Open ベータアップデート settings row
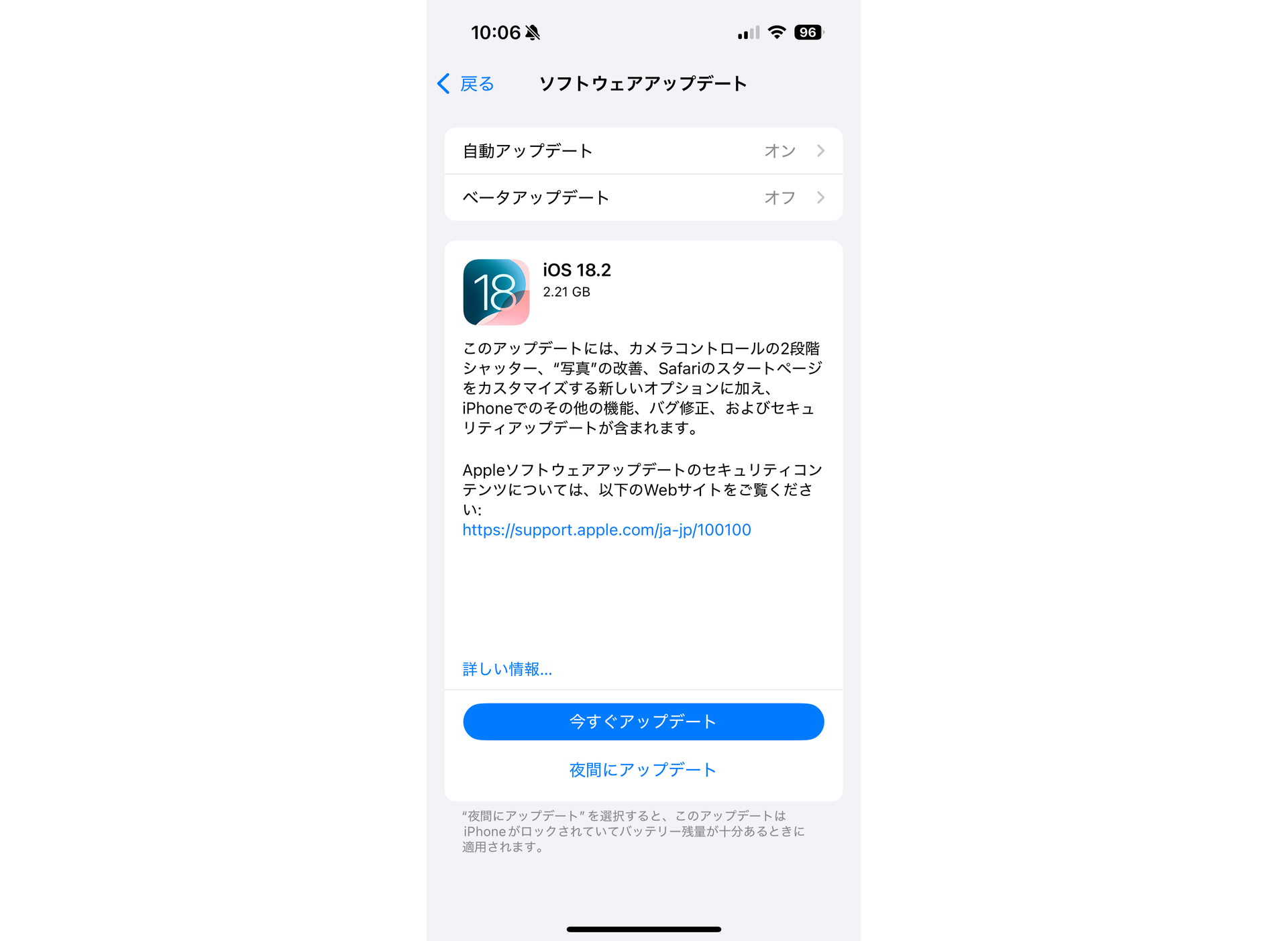 (643, 197)
